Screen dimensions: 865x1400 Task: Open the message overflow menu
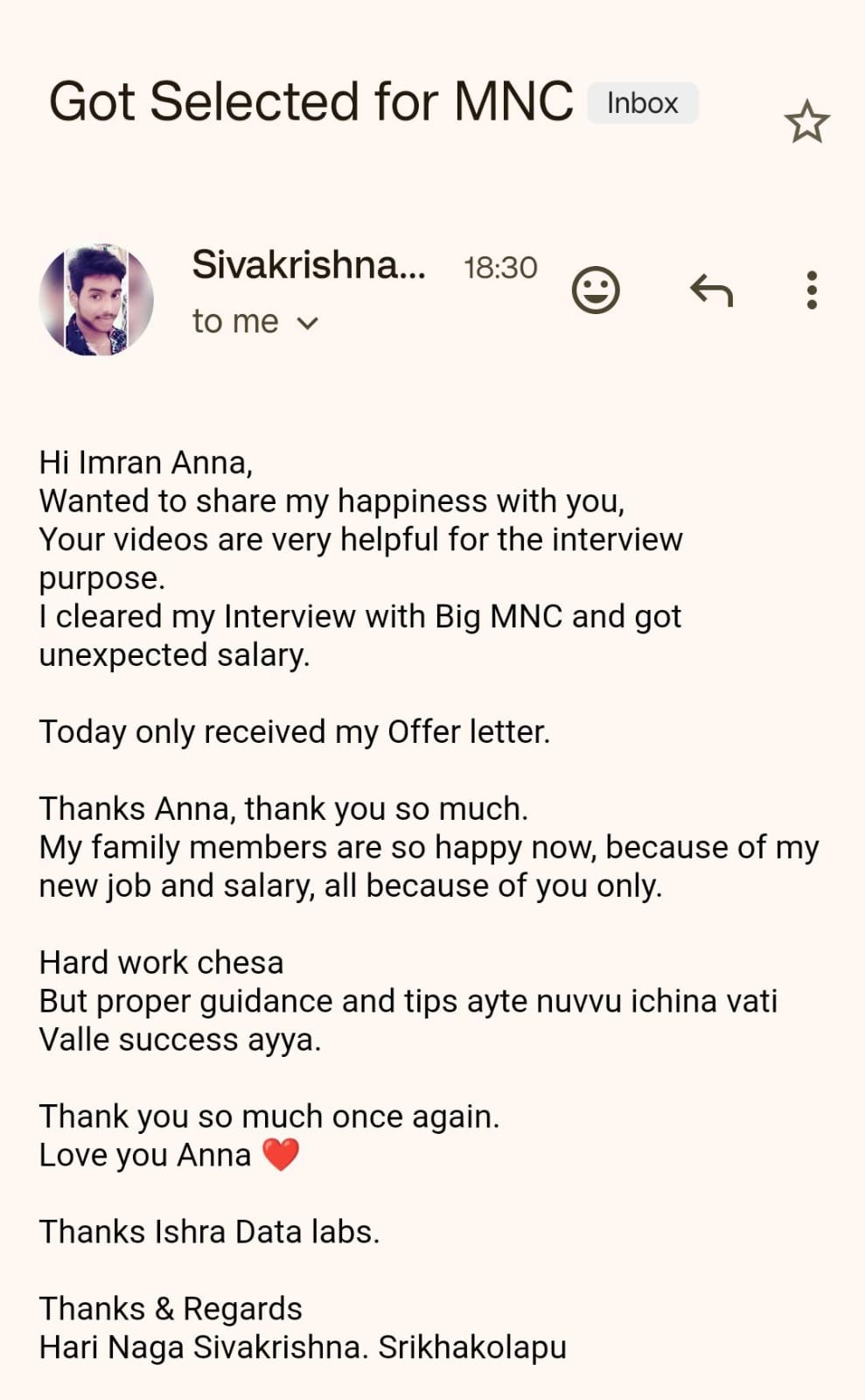click(812, 290)
